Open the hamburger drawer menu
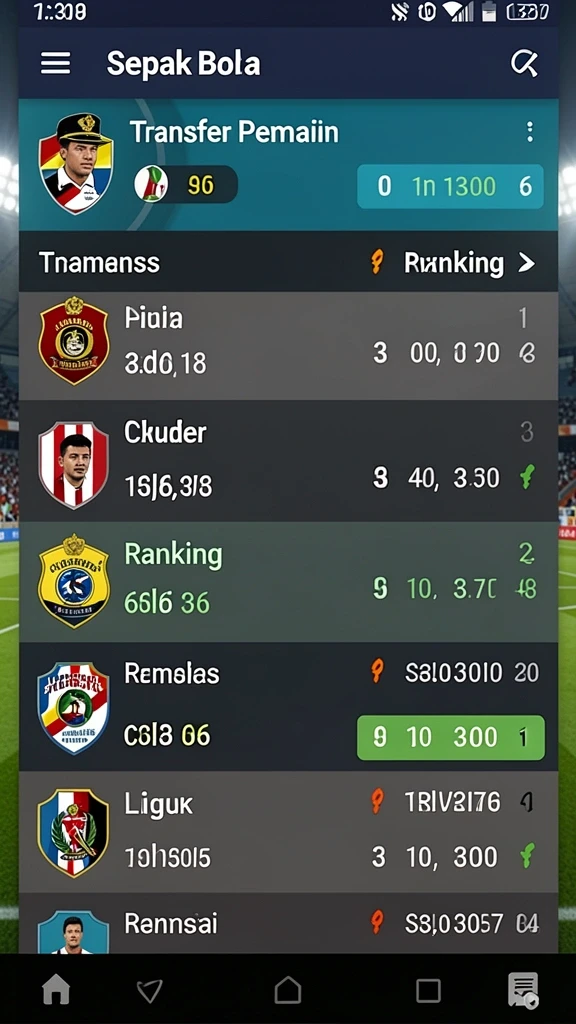The image size is (576, 1024). point(56,63)
